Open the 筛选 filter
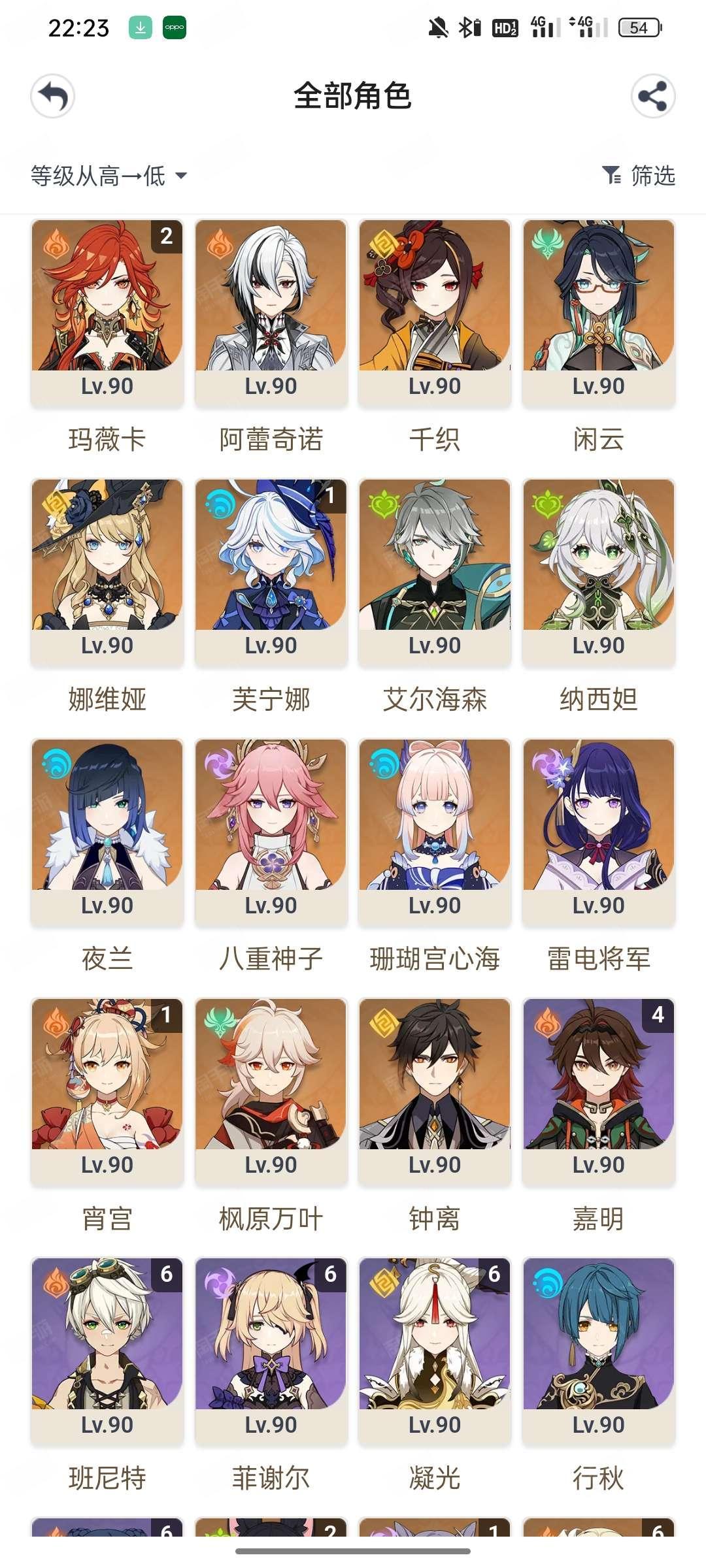 tap(639, 175)
